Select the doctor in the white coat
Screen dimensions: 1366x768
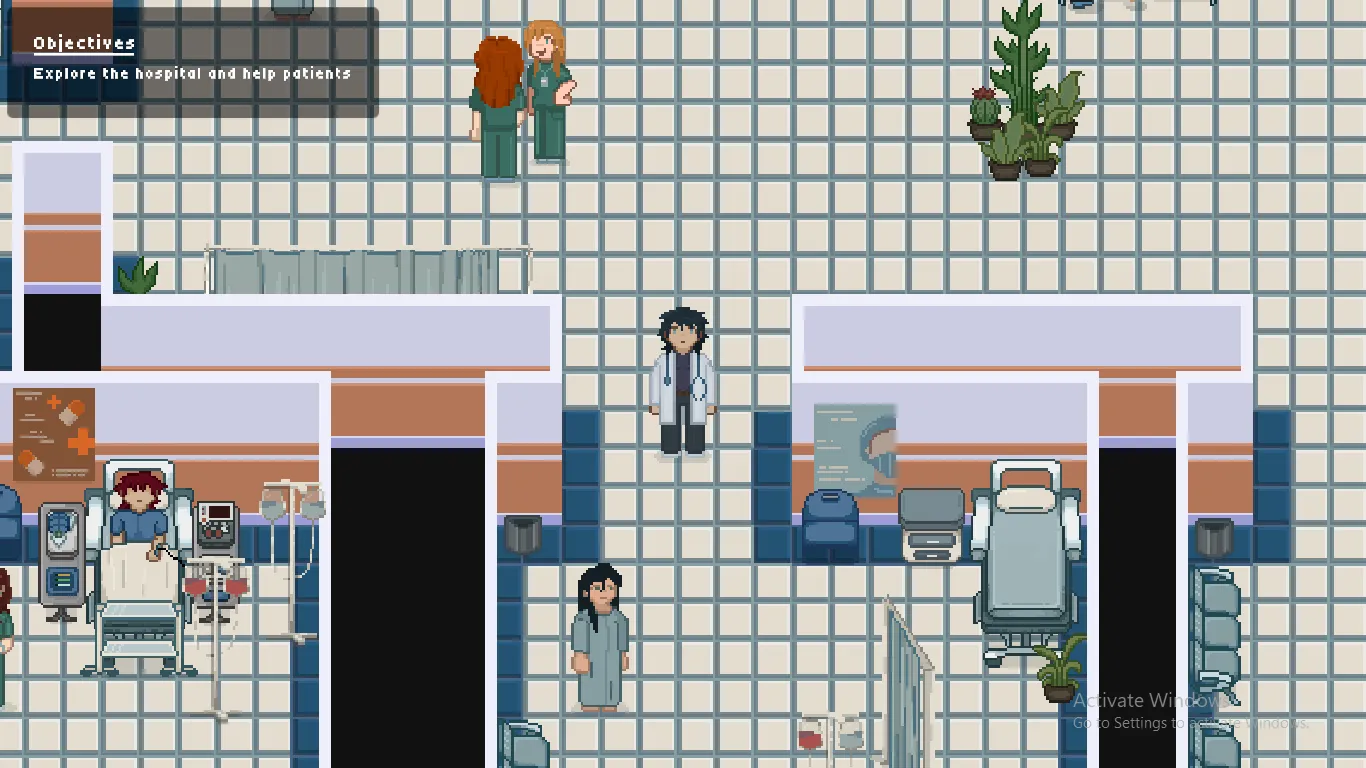coord(683,385)
